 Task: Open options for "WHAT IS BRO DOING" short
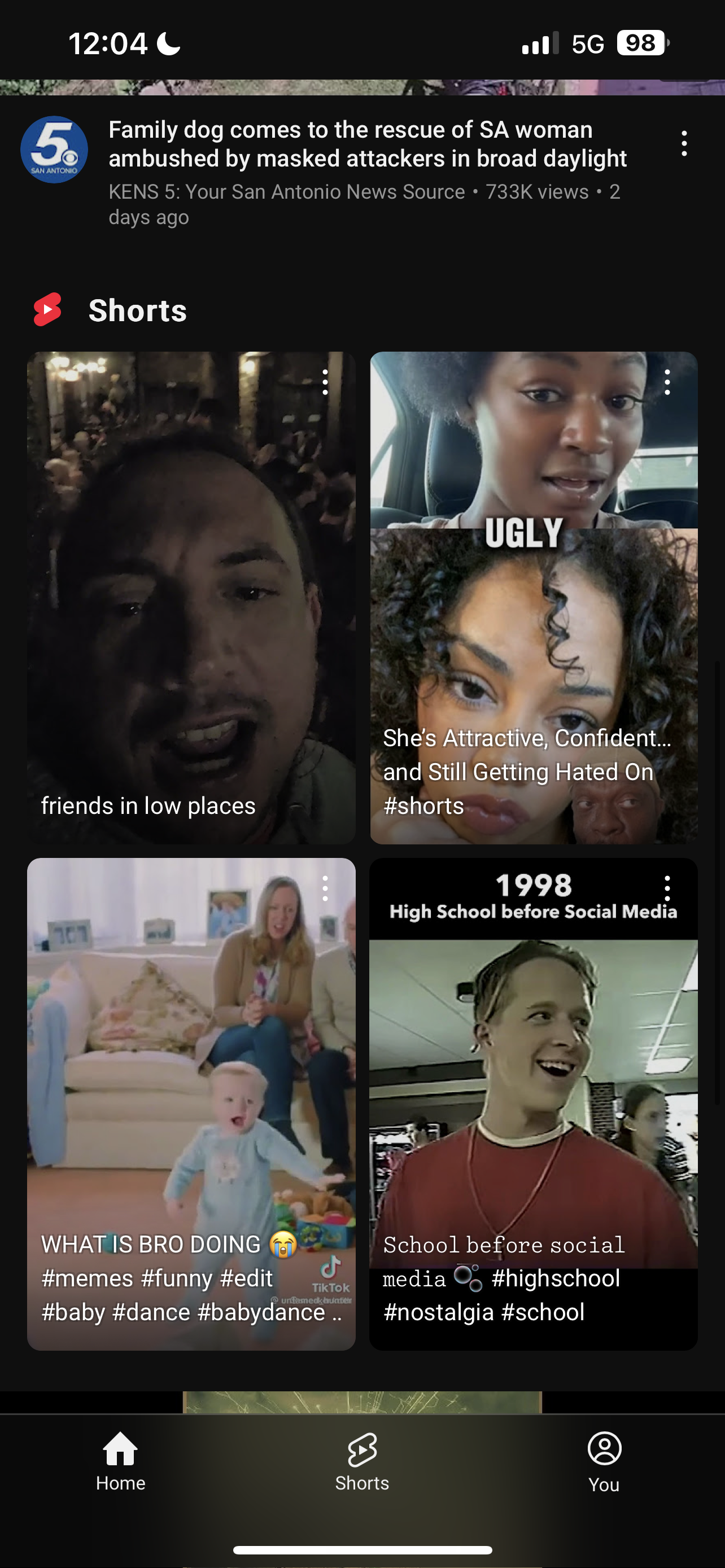click(325, 888)
